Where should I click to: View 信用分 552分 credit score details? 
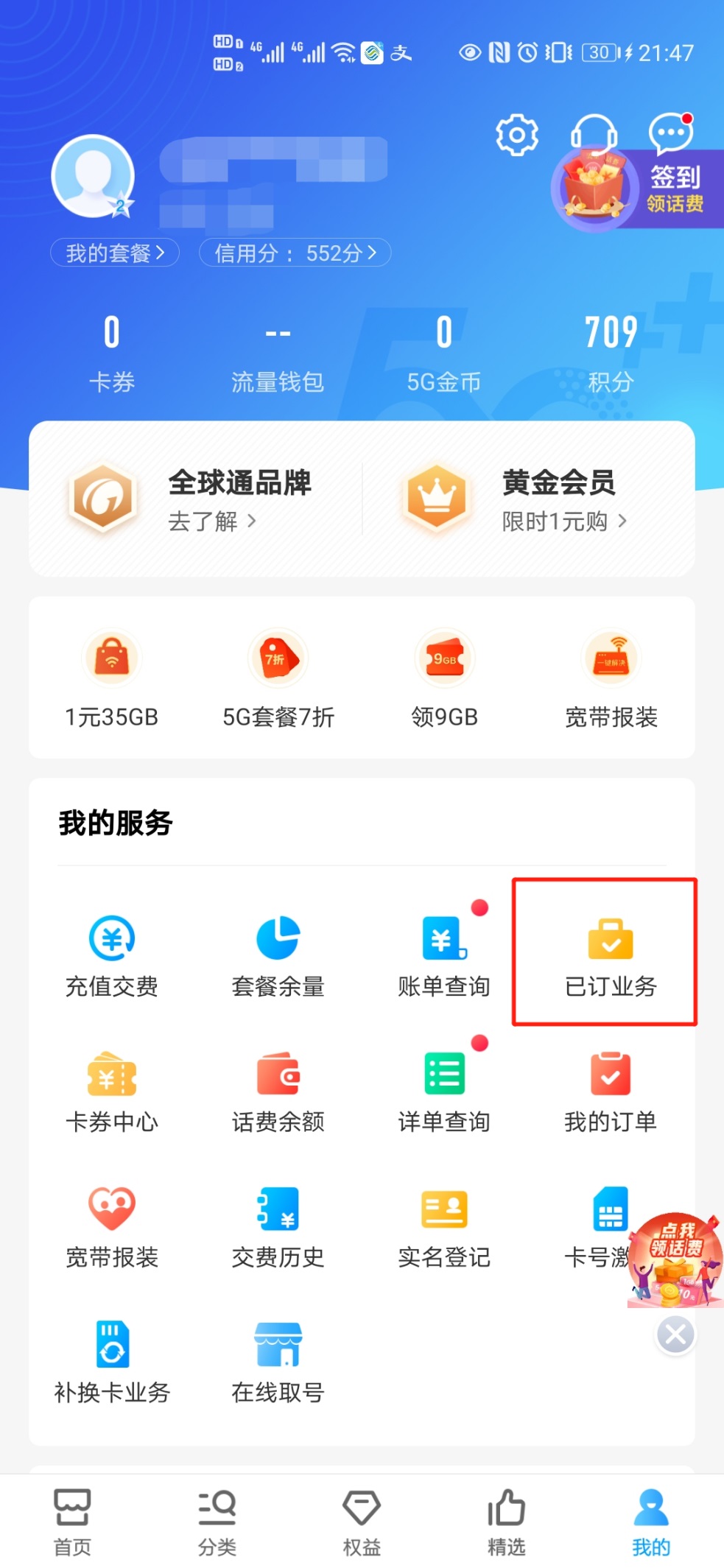click(294, 253)
